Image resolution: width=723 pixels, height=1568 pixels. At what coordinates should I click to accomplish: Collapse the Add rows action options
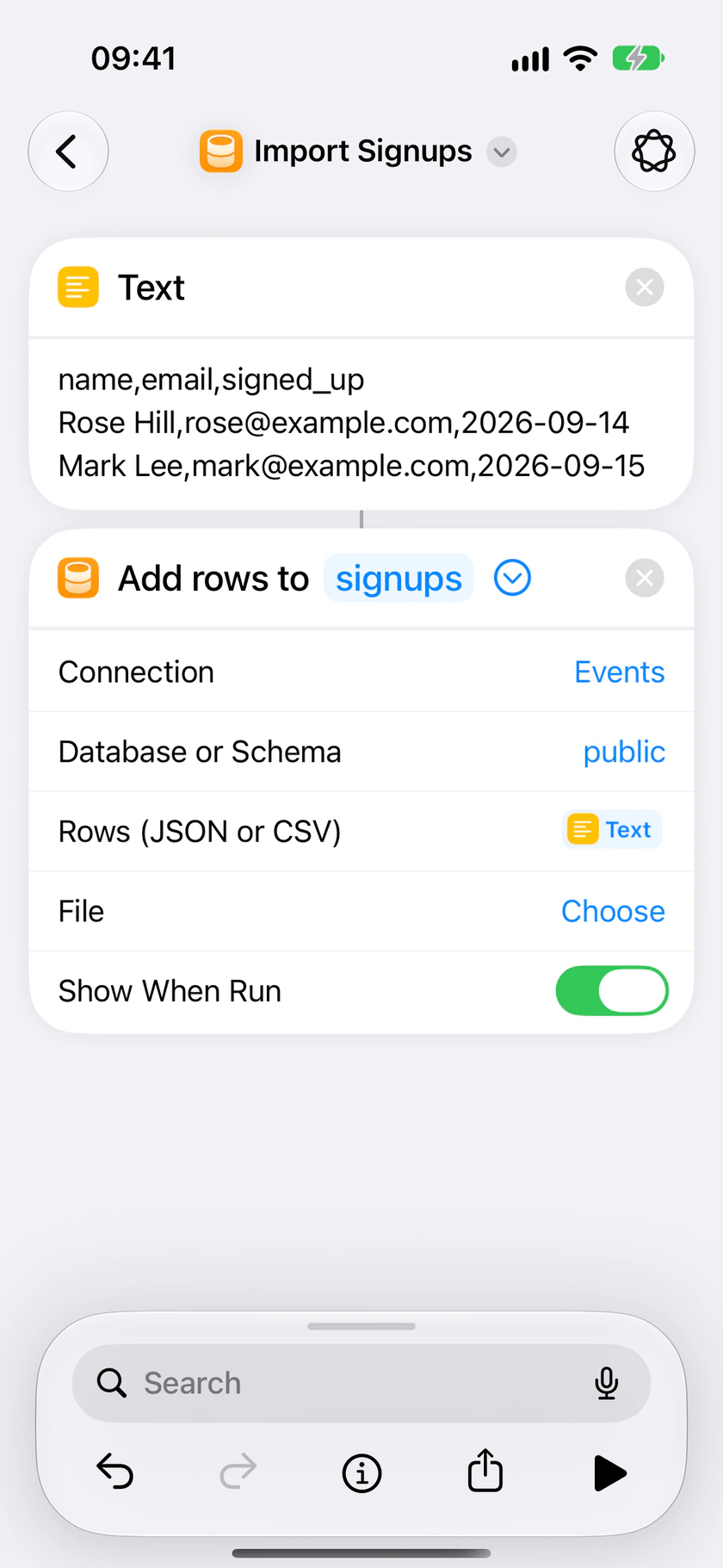pyautogui.click(x=512, y=578)
